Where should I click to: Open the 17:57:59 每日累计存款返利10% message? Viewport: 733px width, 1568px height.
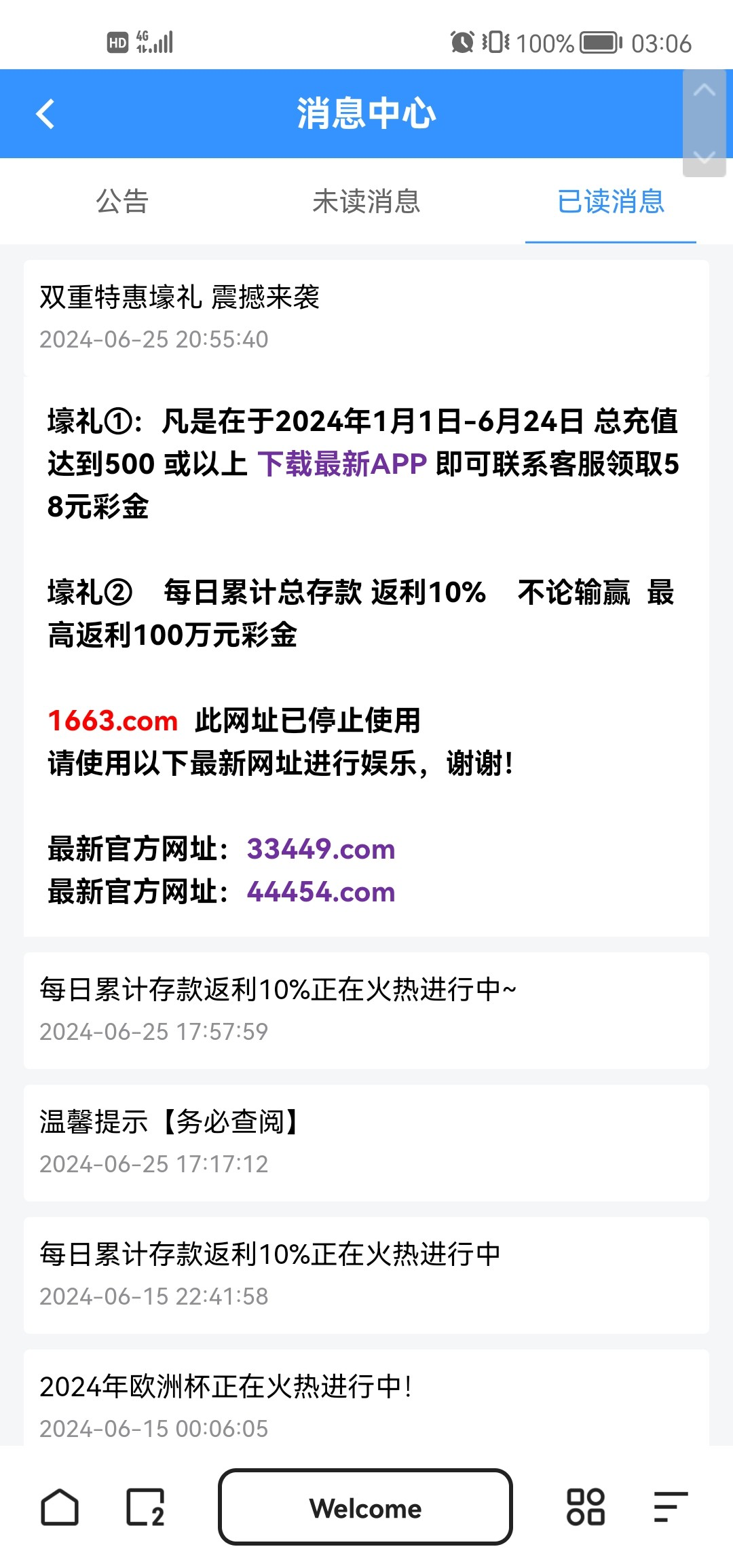click(366, 1010)
